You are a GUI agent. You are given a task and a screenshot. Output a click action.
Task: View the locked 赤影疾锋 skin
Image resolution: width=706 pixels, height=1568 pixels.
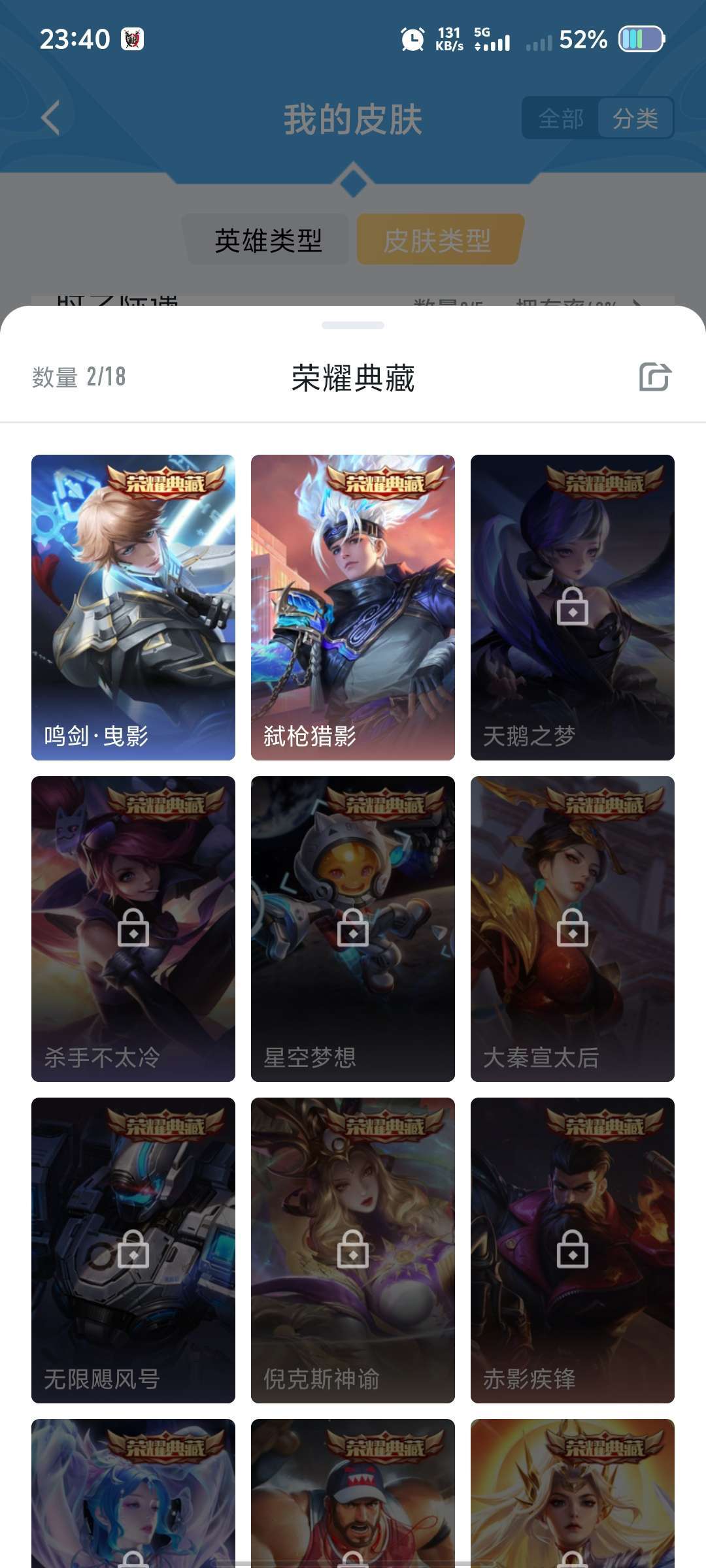click(573, 1250)
